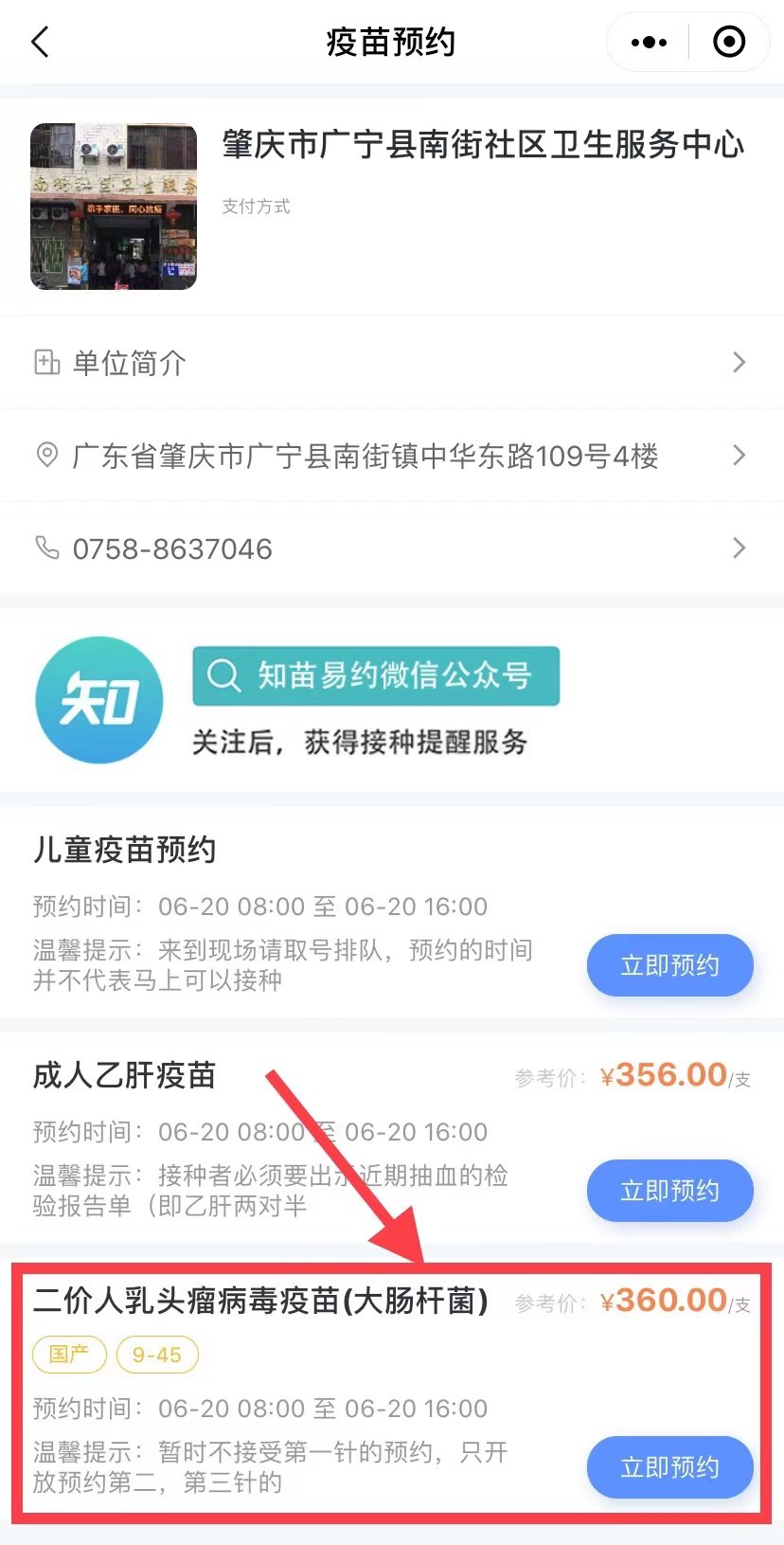Screen dimensions: 784x1545
Task: Tap 立即预约 for 儿童疫苗预约
Action: (x=669, y=965)
